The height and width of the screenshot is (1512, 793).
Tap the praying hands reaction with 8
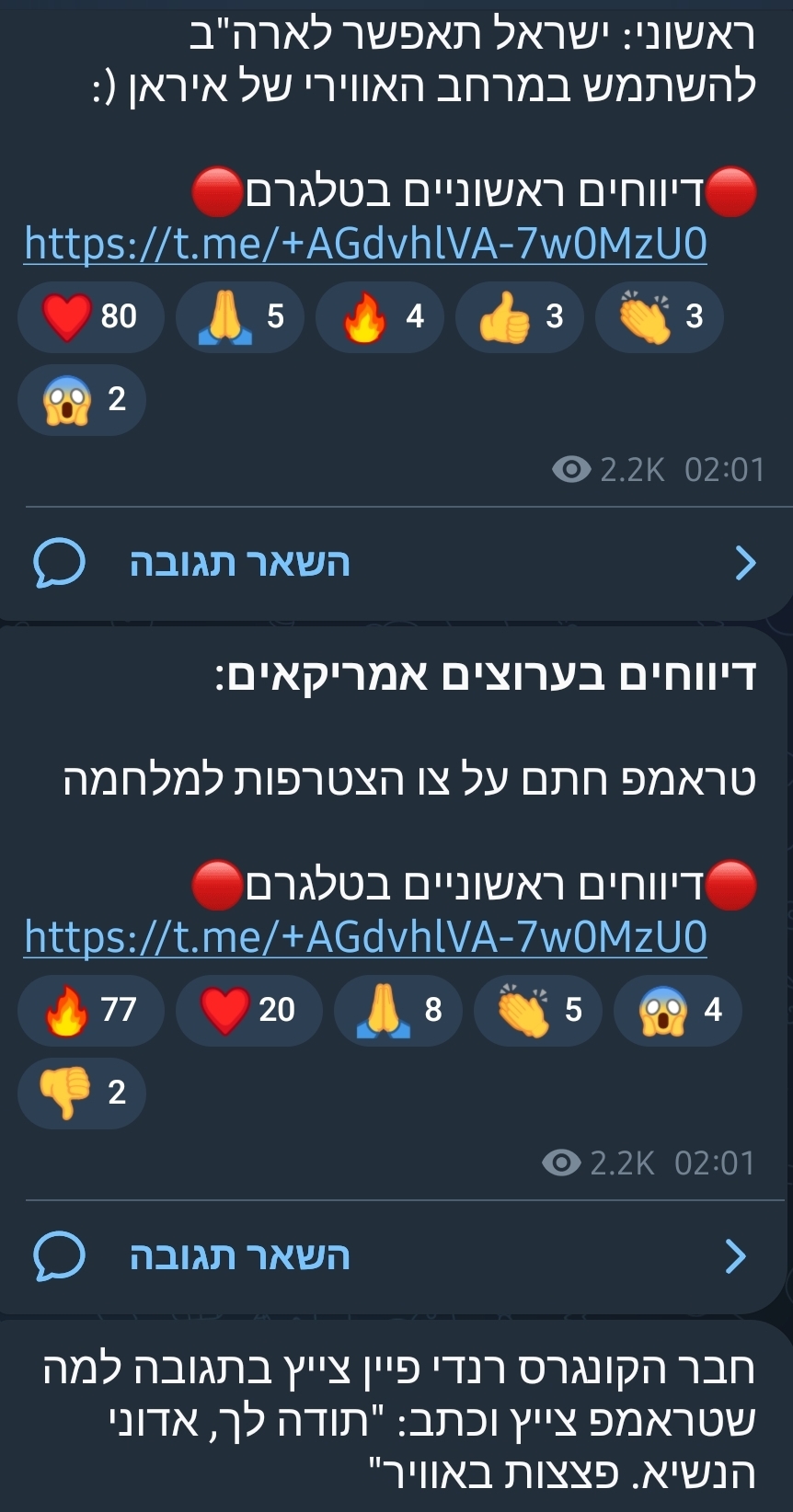(398, 1010)
